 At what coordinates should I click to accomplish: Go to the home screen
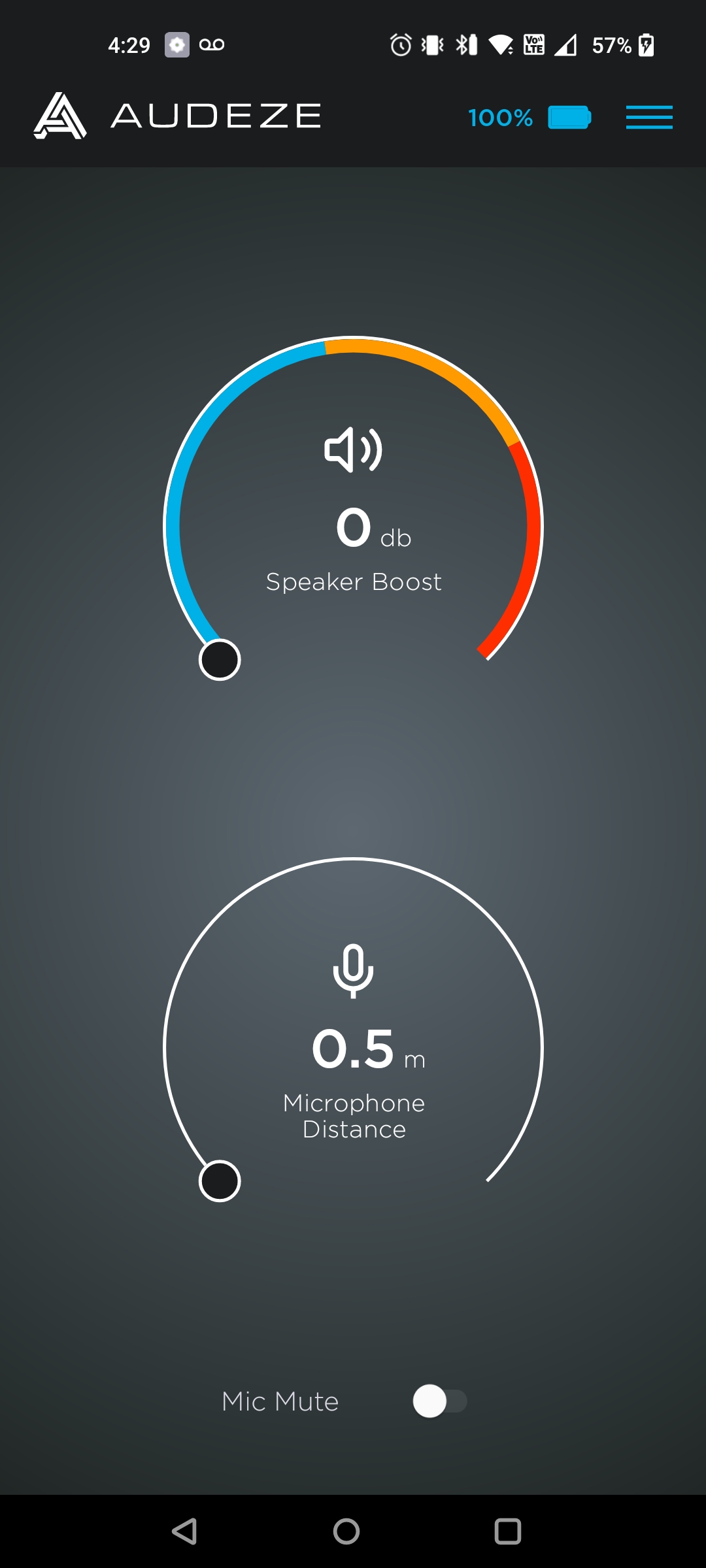[x=346, y=1531]
